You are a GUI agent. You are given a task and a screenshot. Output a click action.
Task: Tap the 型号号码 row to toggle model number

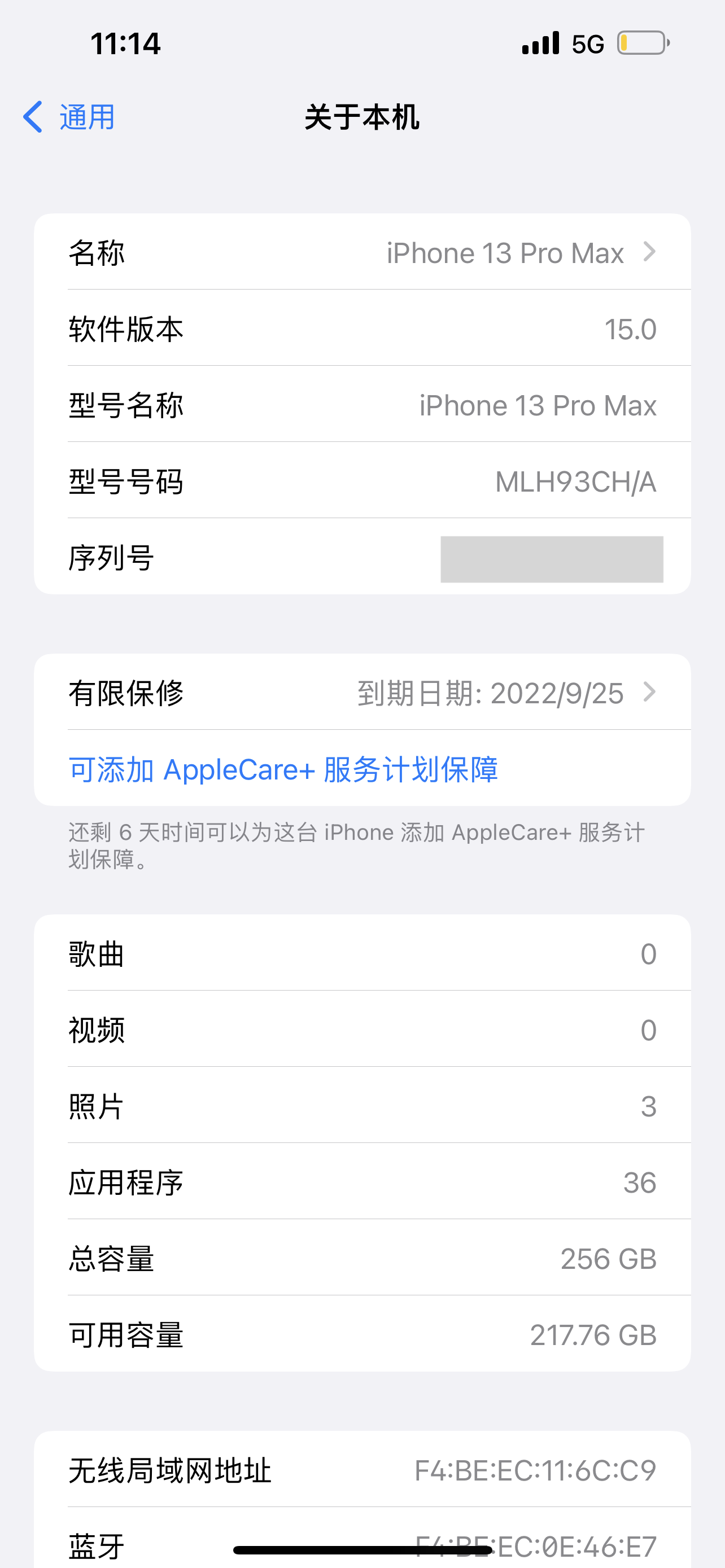[x=362, y=481]
